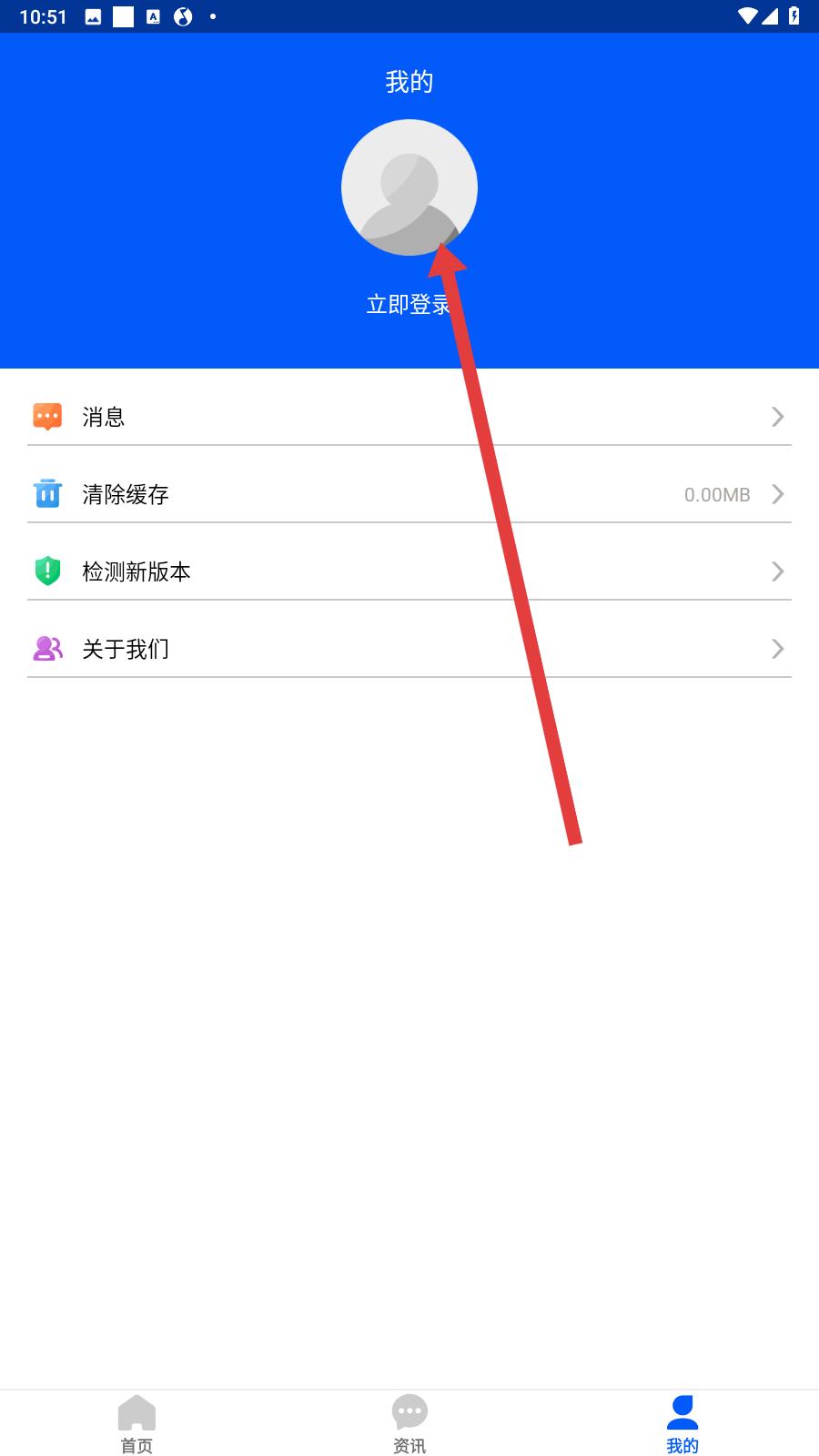Viewport: 819px width, 1456px height.
Task: Open the 消息 messages row
Action: tap(409, 417)
